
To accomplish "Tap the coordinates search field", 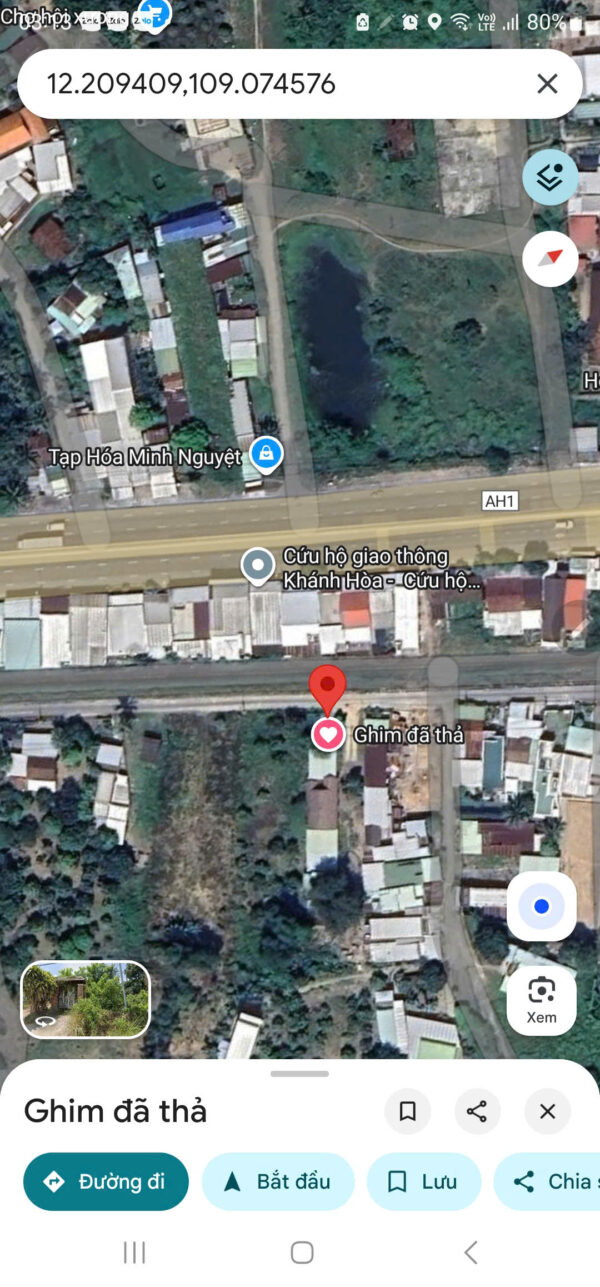I will (270, 84).
